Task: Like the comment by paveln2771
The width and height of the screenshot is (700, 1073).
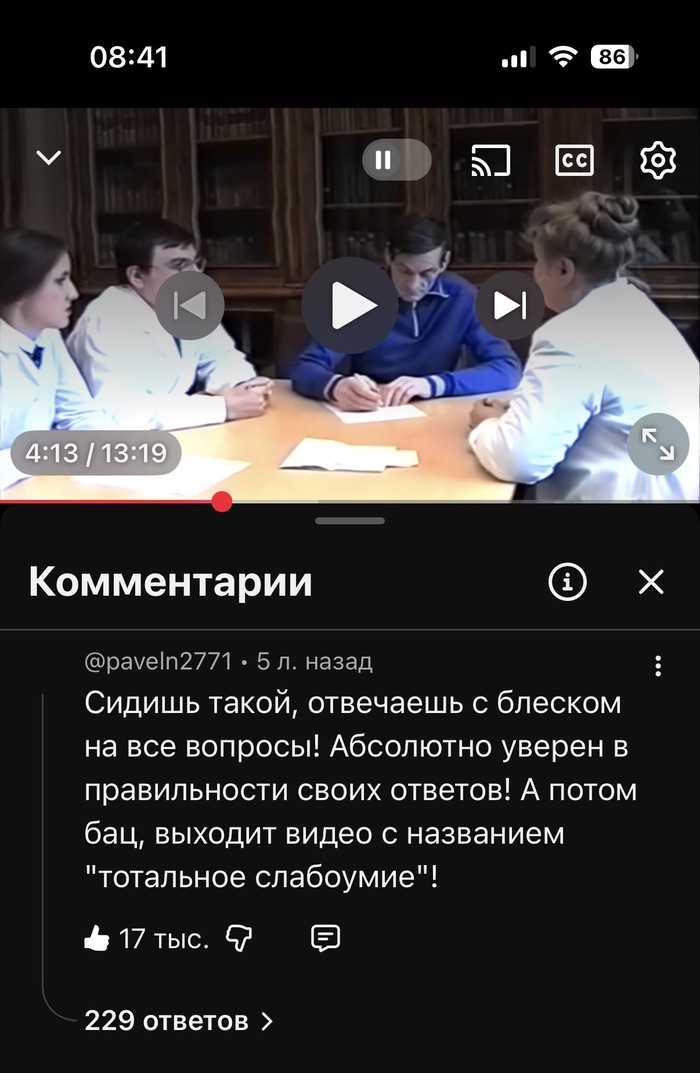Action: click(x=97, y=938)
